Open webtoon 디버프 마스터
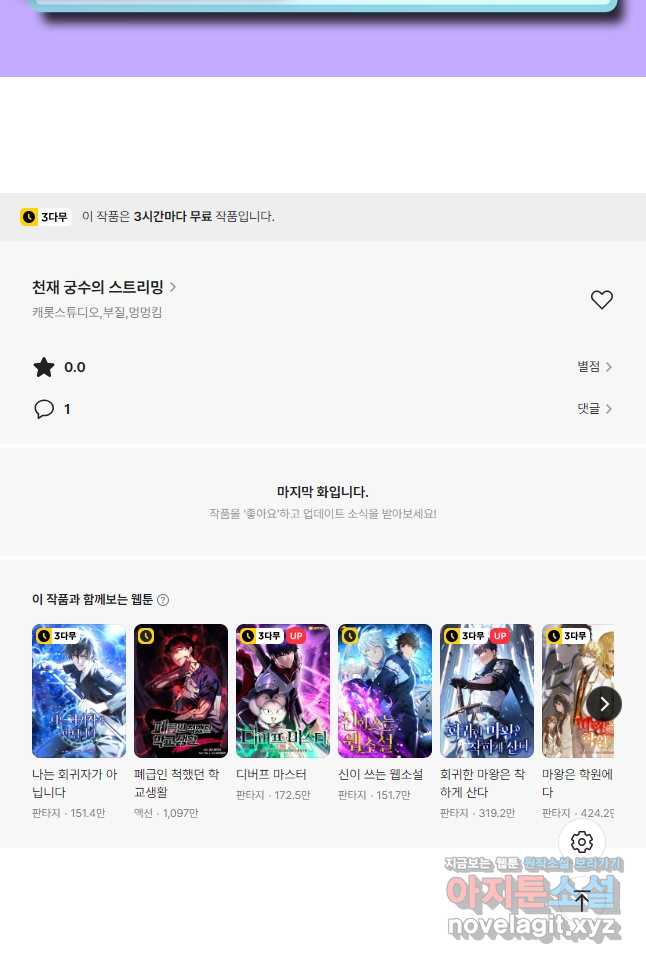This screenshot has width=646, height=964. (283, 691)
